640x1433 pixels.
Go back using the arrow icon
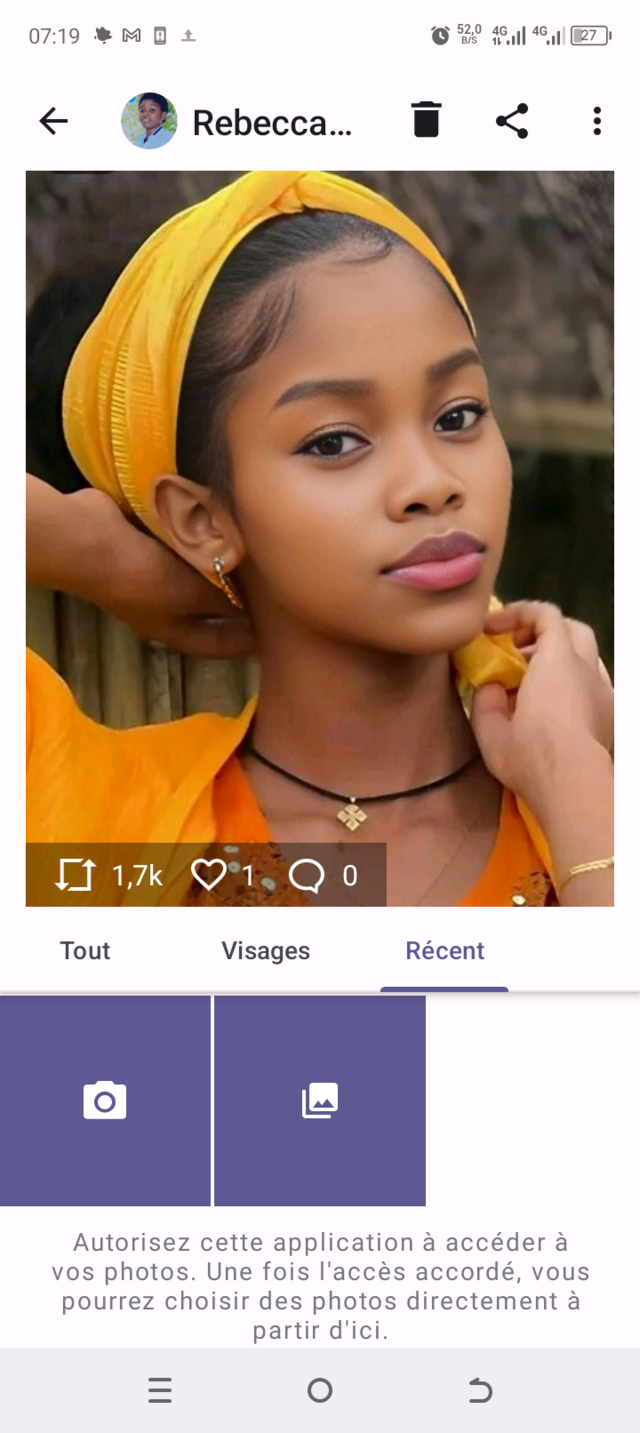[x=53, y=121]
